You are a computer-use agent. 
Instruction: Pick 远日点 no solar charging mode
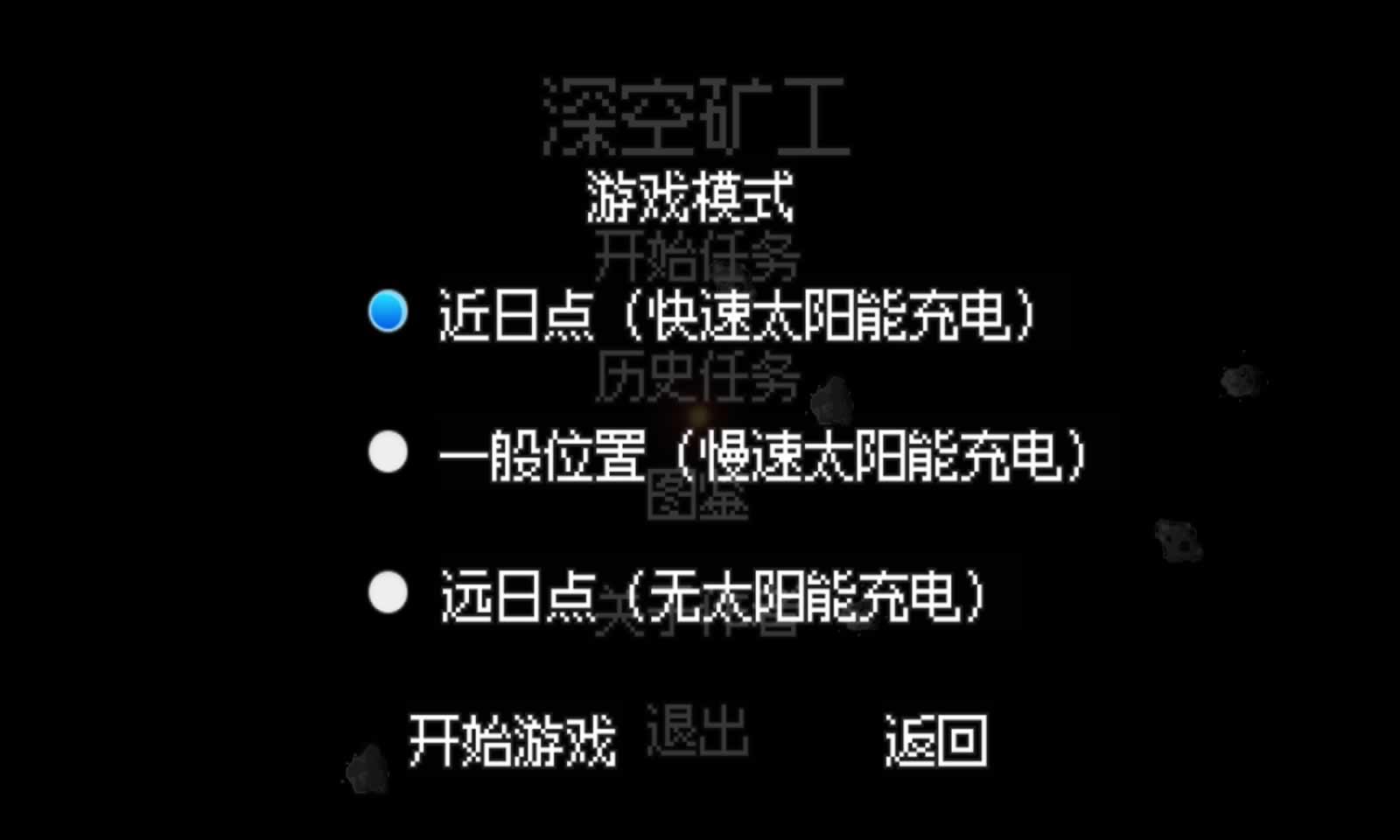pyautogui.click(x=388, y=592)
